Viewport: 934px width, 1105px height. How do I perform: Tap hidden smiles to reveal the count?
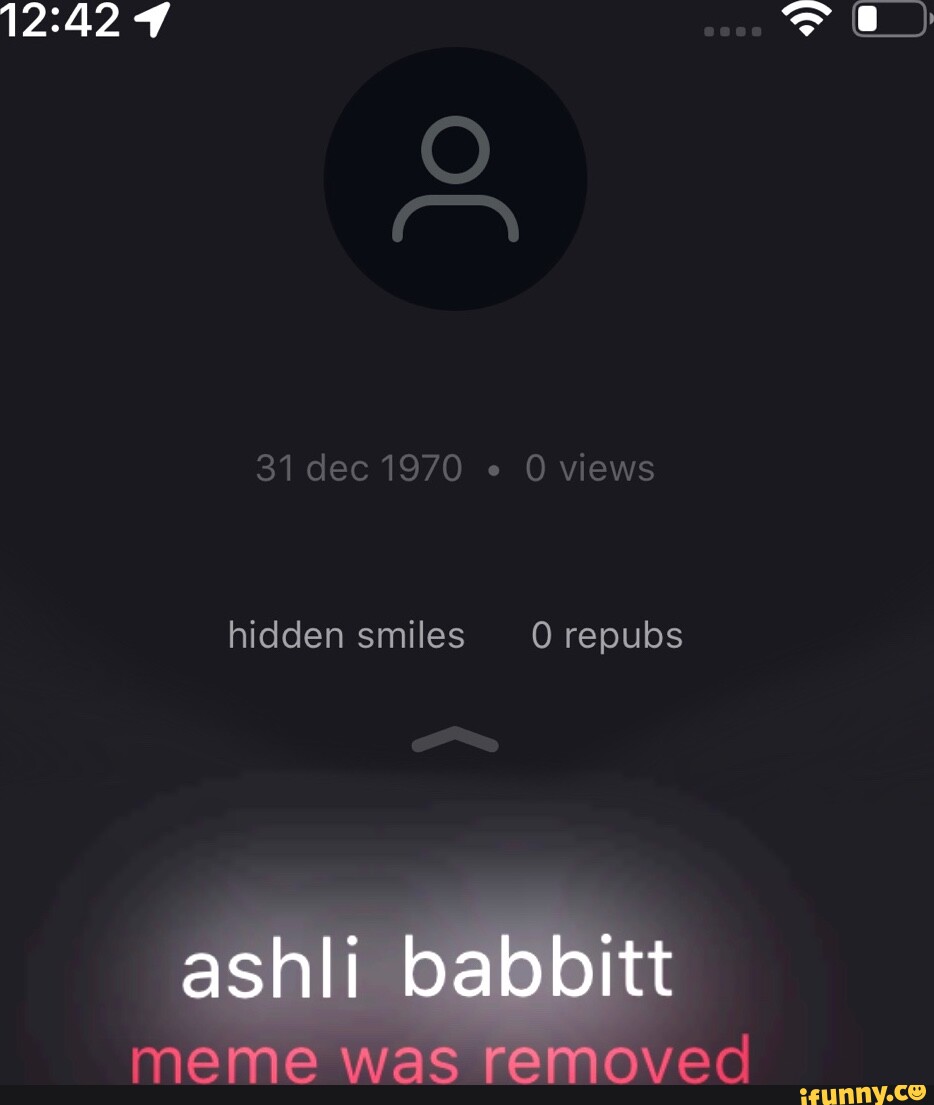tap(346, 634)
